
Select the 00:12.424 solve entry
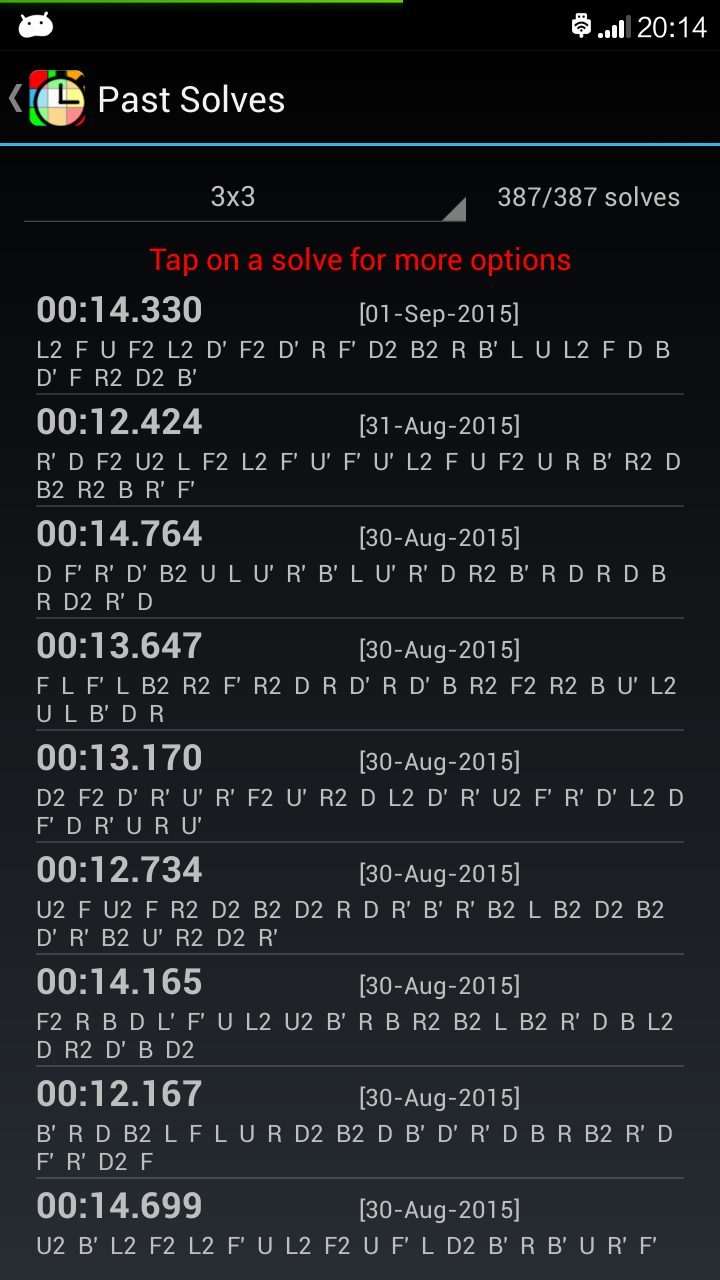point(358,450)
